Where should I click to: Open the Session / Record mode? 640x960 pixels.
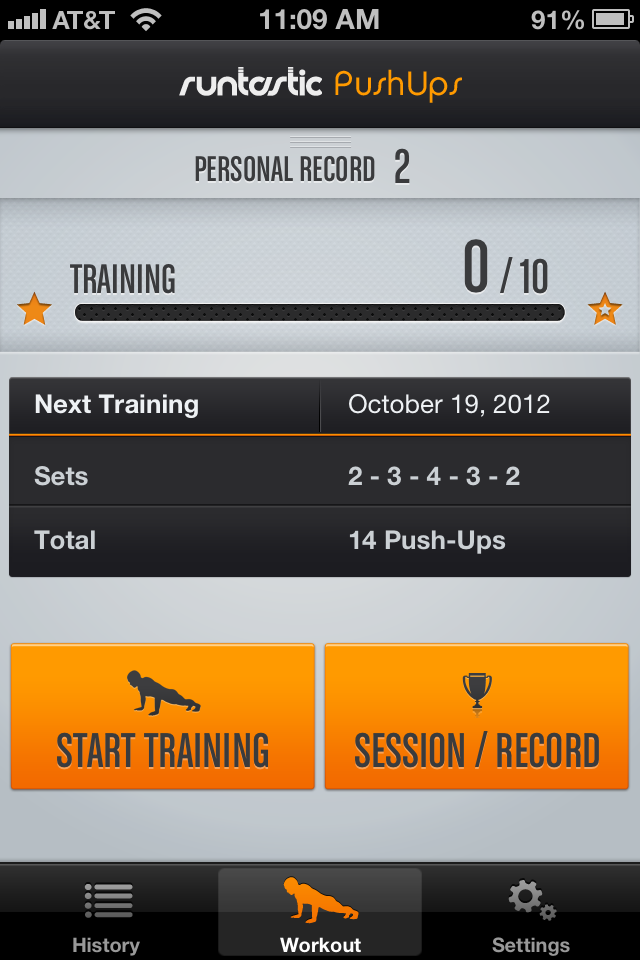pos(477,717)
